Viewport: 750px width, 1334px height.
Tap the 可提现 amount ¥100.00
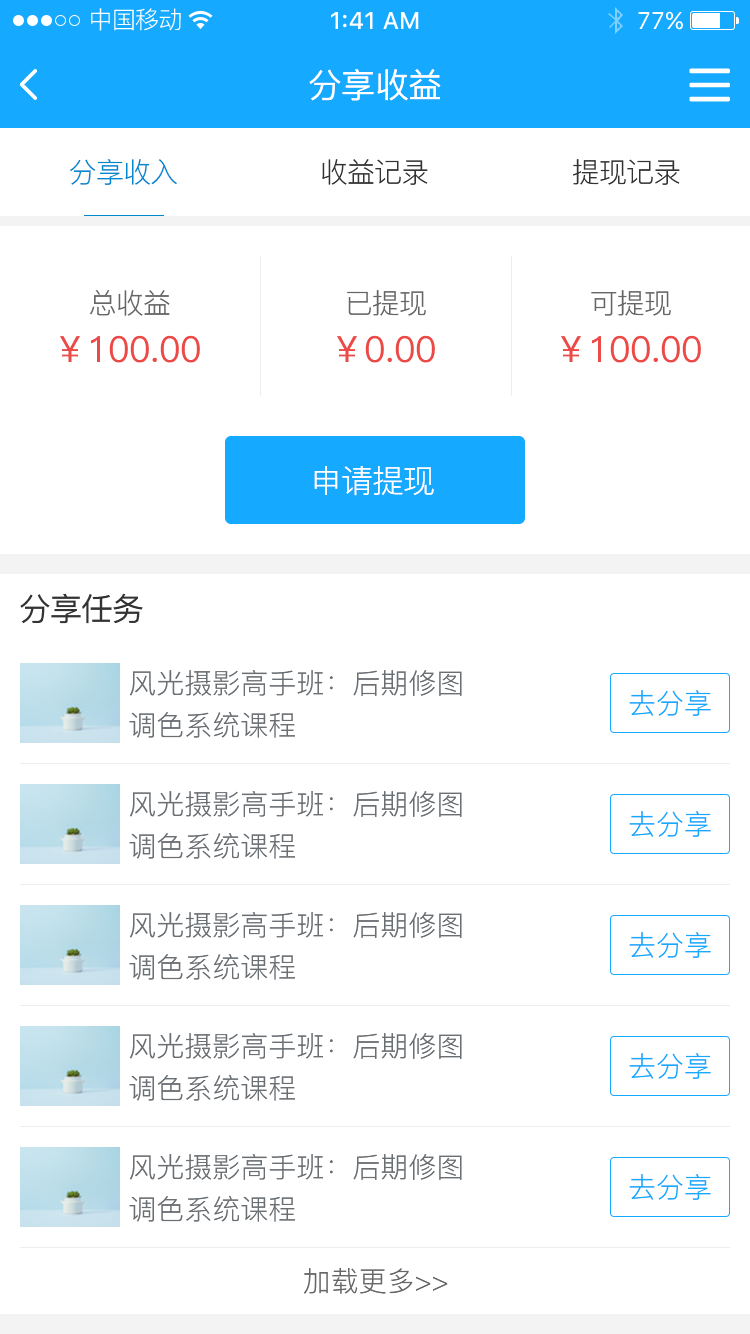click(632, 350)
